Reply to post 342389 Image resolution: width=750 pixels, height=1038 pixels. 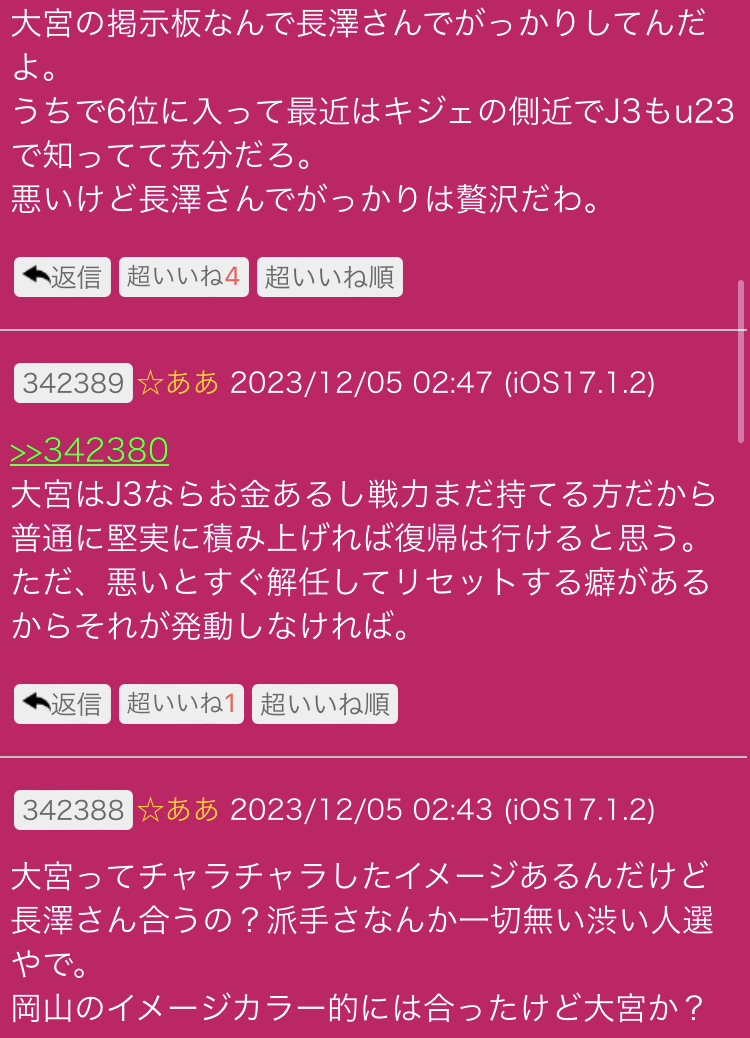(x=62, y=704)
